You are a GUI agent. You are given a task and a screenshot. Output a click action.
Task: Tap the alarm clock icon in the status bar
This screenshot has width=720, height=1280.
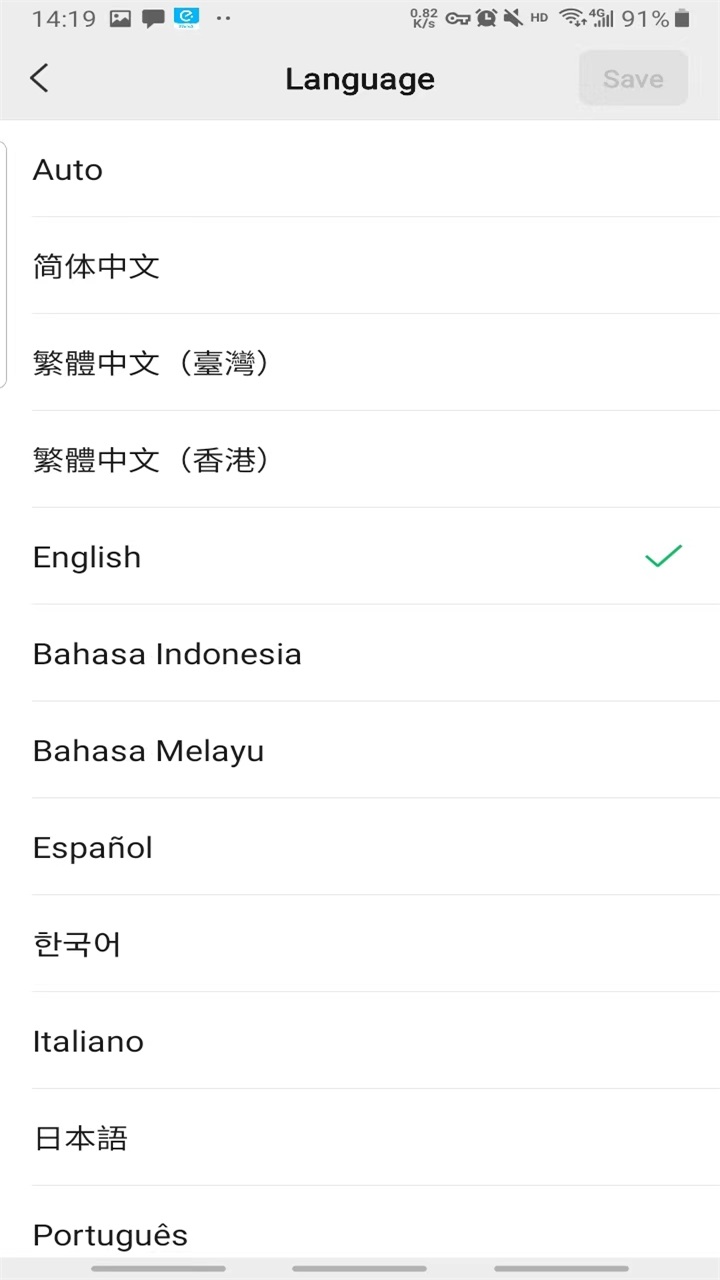487,17
